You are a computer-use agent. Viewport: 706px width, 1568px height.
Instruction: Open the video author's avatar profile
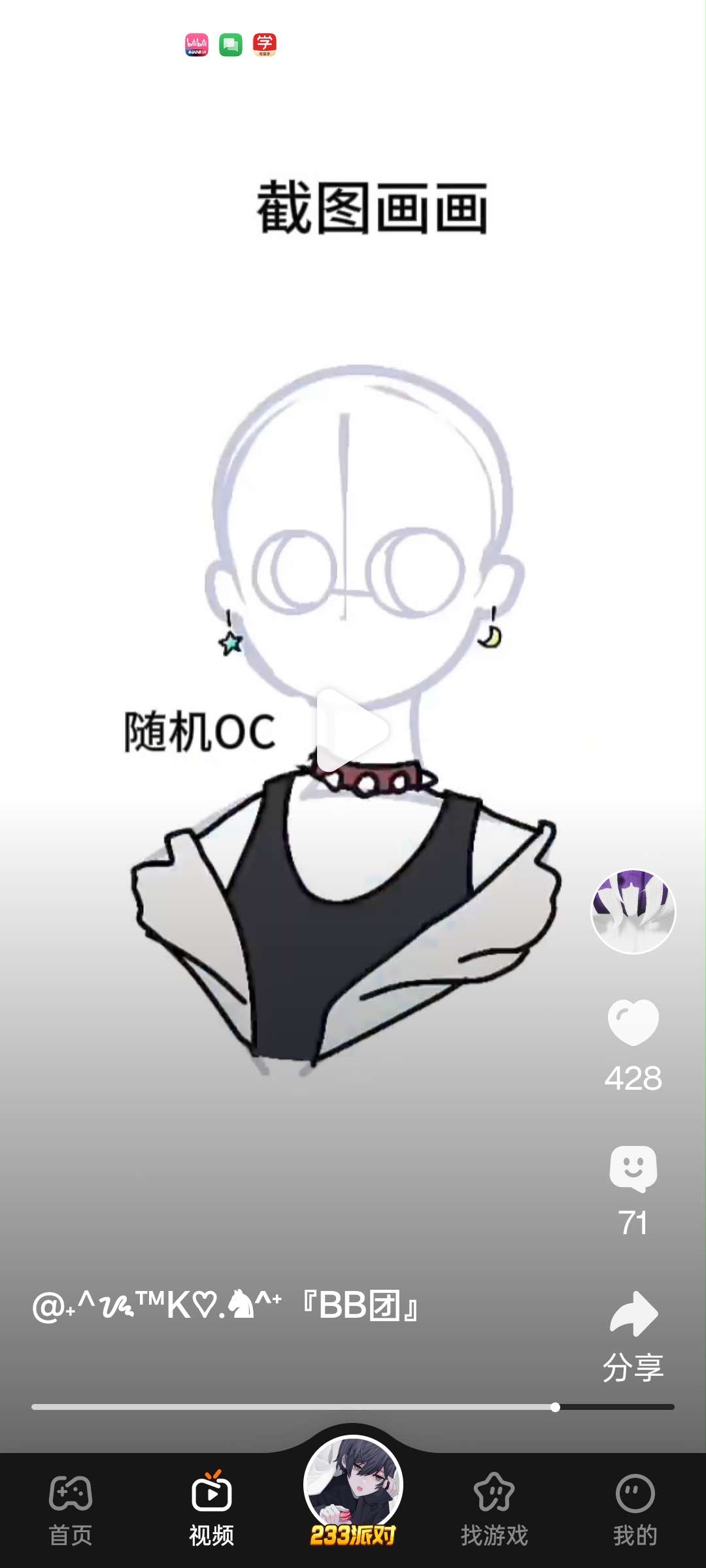point(633,911)
